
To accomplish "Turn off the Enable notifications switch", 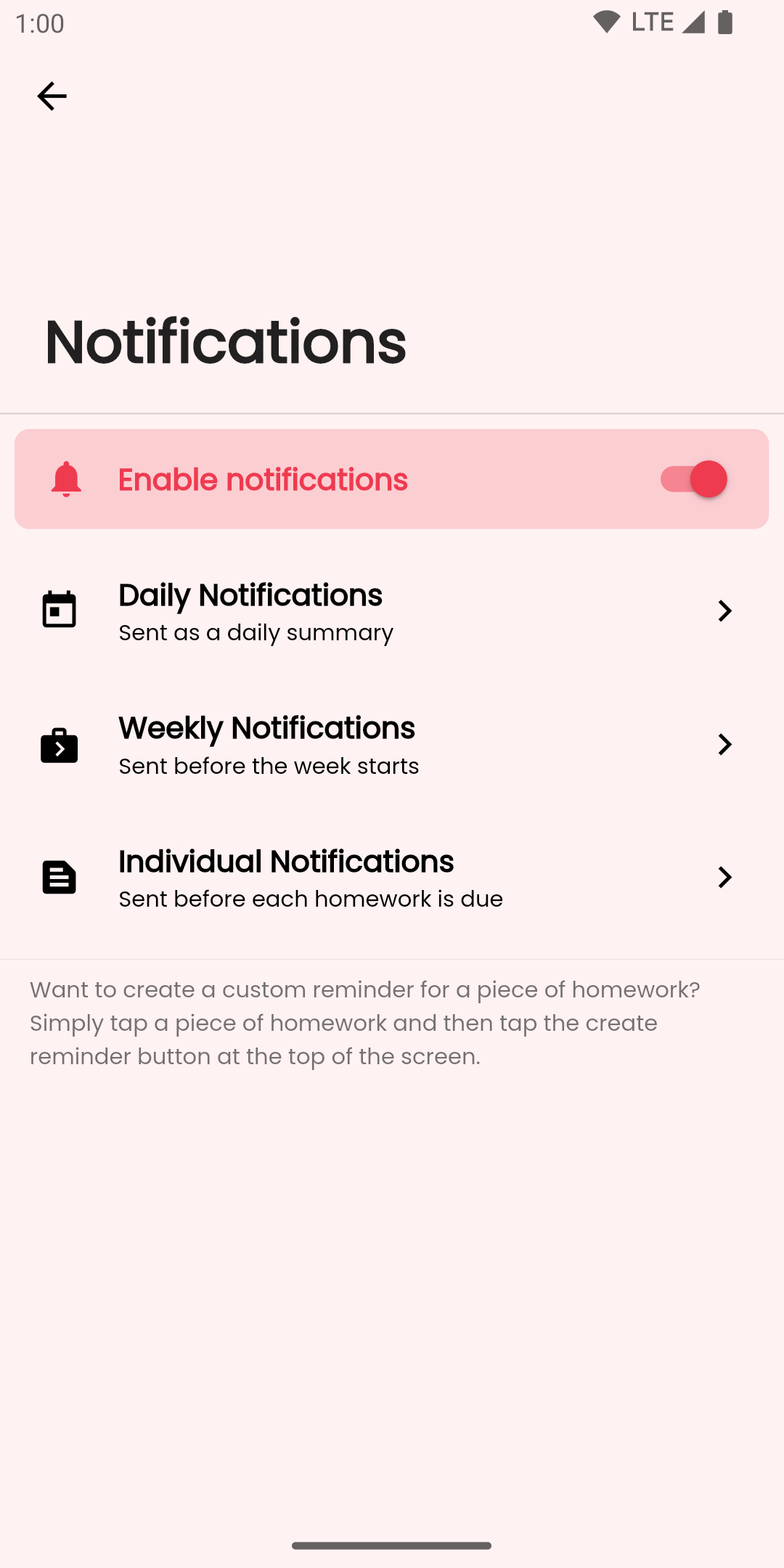I will 693,479.
